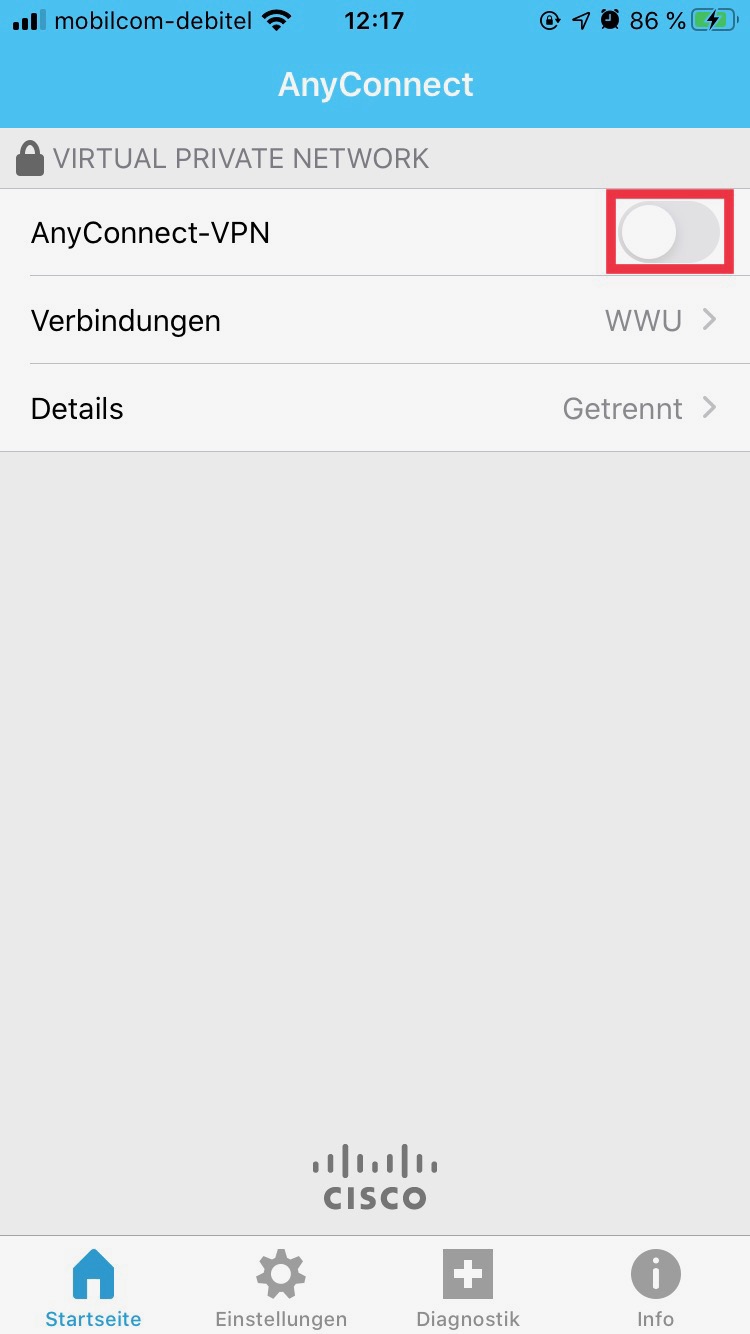750x1334 pixels.
Task: Enable the AnyConnect-VPN switch
Action: pos(668,232)
